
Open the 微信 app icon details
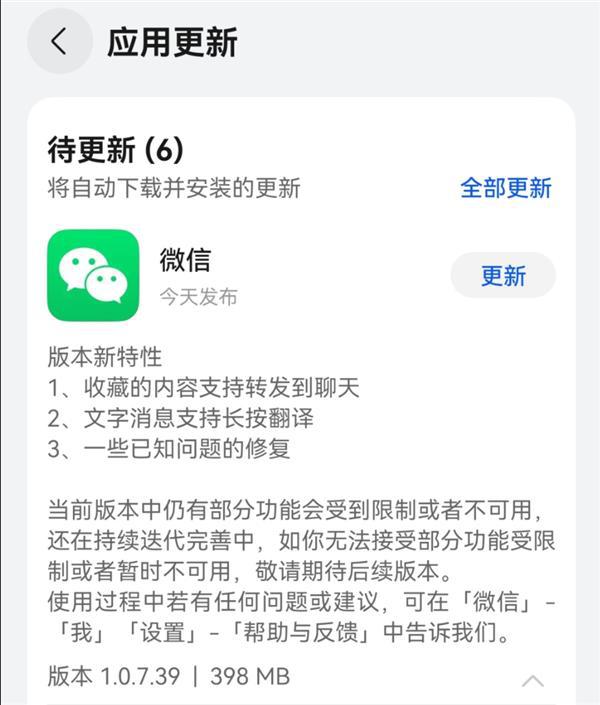point(93,276)
